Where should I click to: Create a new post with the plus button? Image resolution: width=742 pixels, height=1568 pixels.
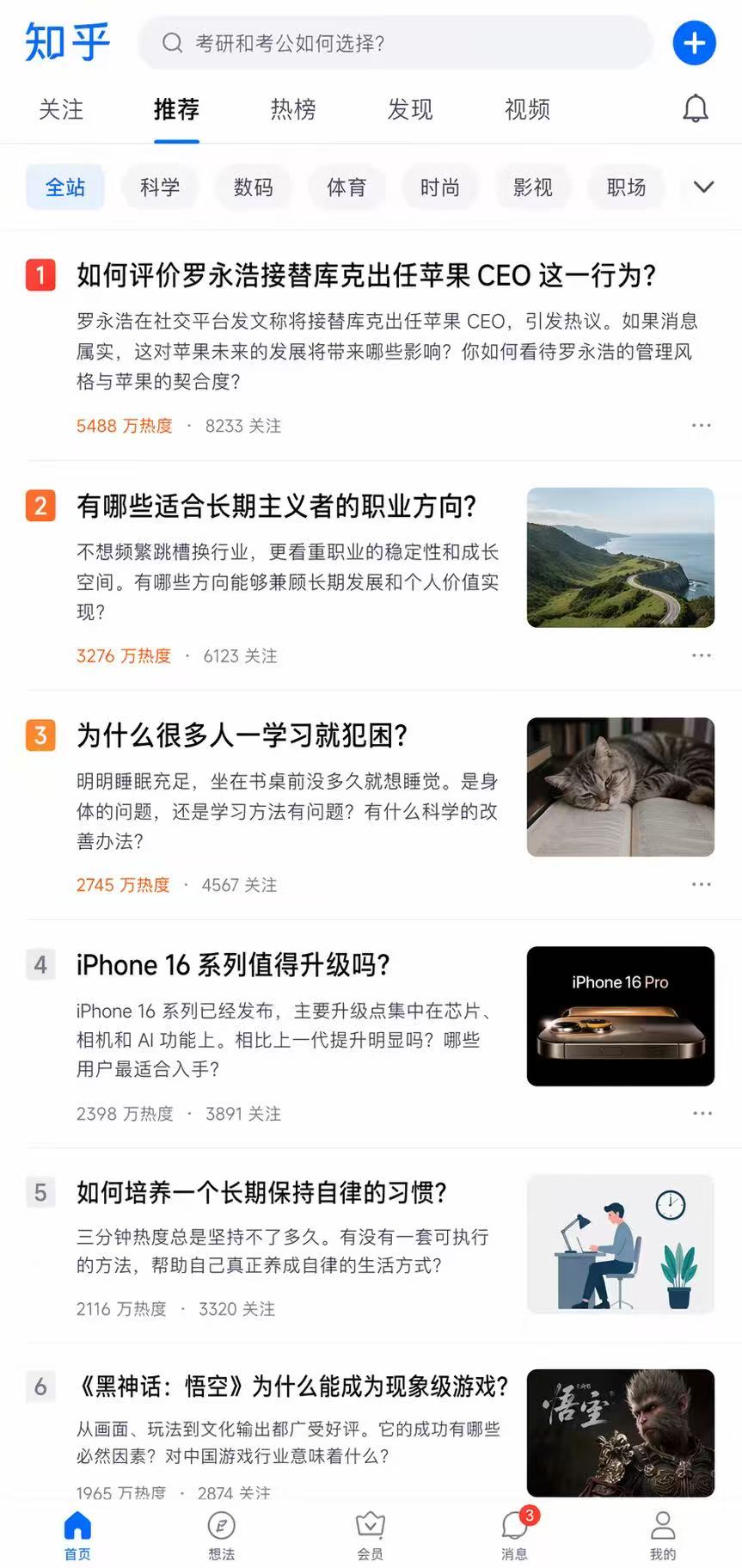point(694,43)
